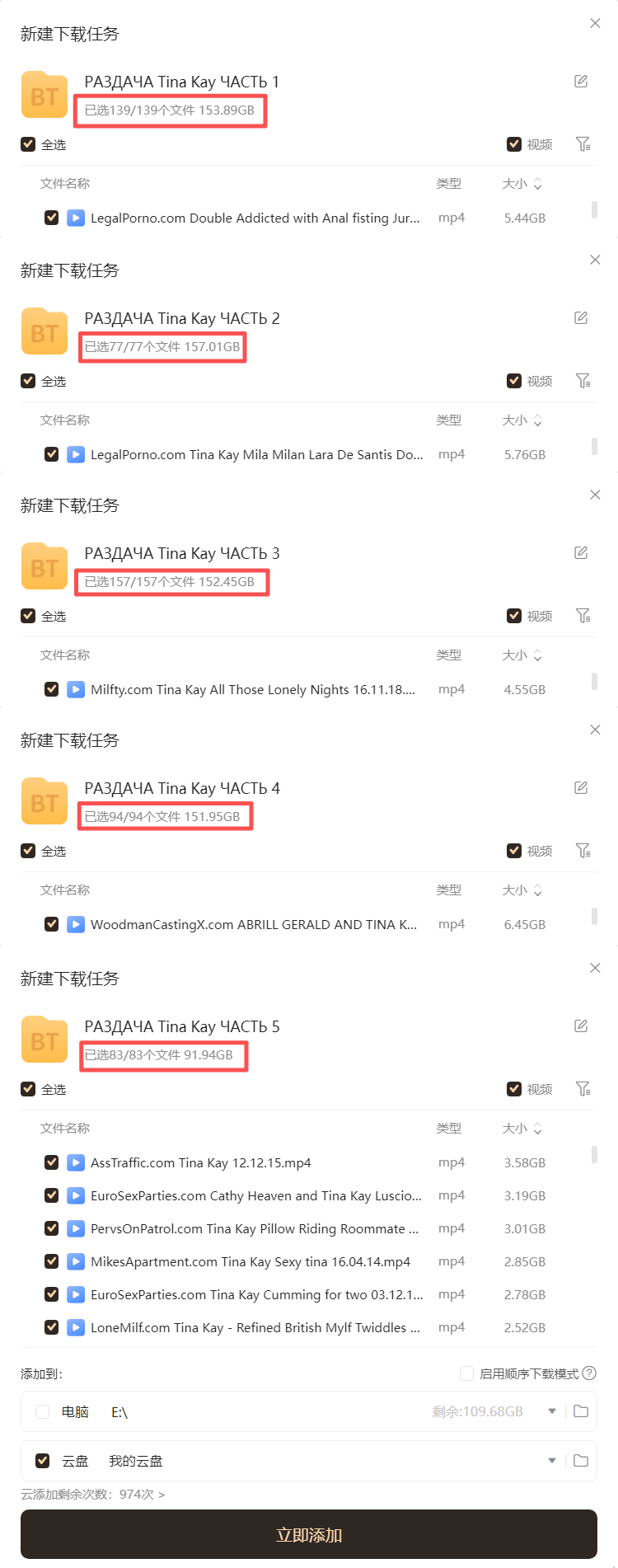The image size is (618, 1568).
Task: Deselect the 3.01GB file in ЧАСТЬ 5
Action: coord(51,1228)
